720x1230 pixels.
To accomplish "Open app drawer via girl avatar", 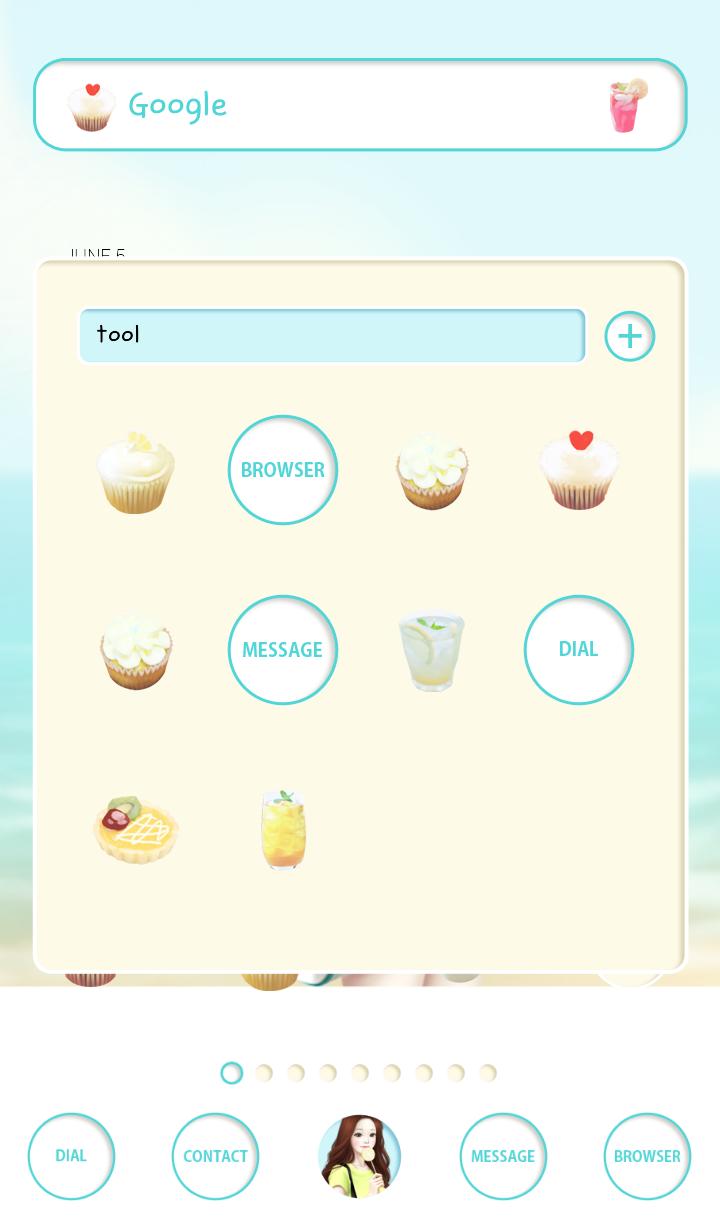I will tap(360, 1156).
